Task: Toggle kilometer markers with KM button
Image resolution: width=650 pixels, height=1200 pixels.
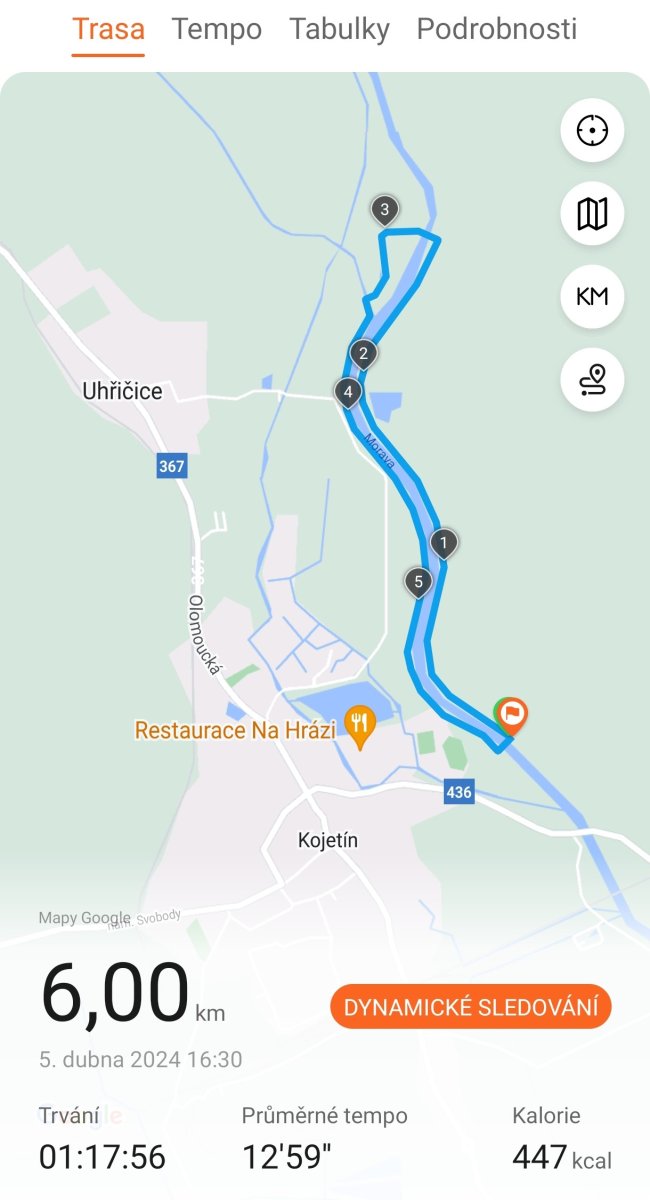Action: (x=592, y=297)
